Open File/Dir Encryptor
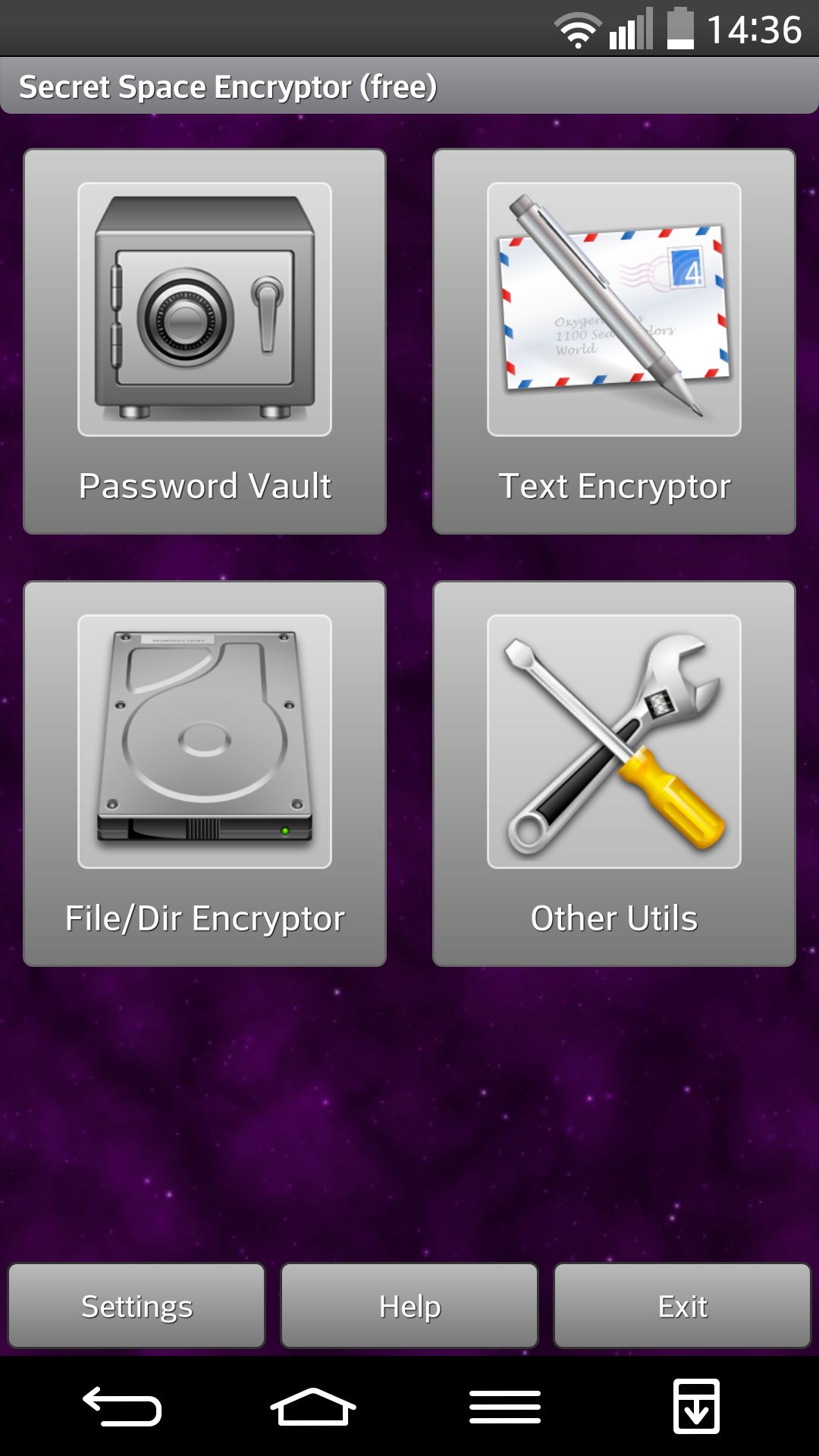This screenshot has height=1456, width=819. pos(205,773)
